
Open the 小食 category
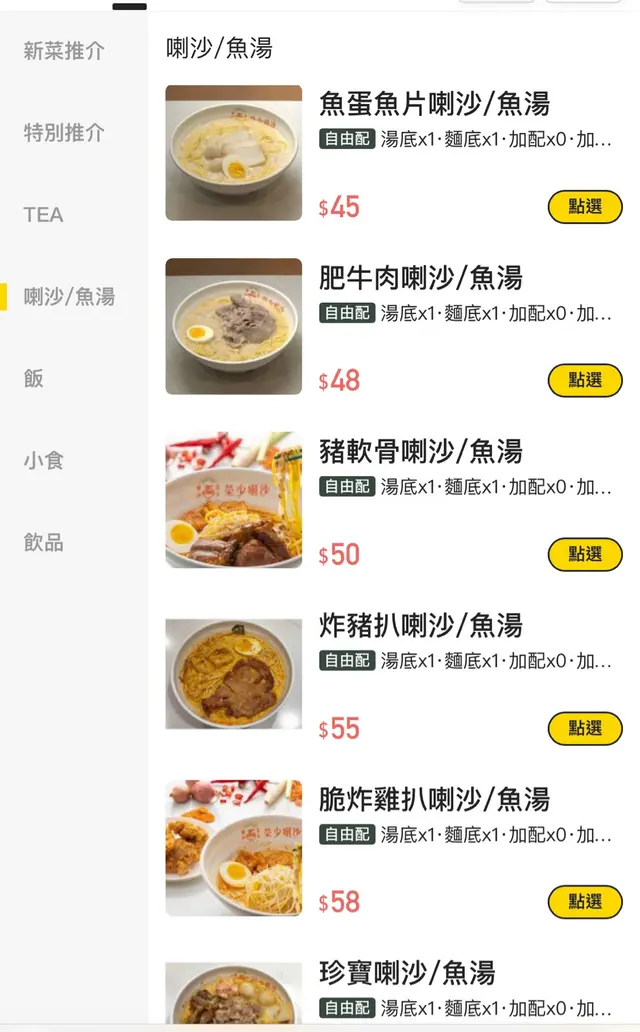coord(44,461)
